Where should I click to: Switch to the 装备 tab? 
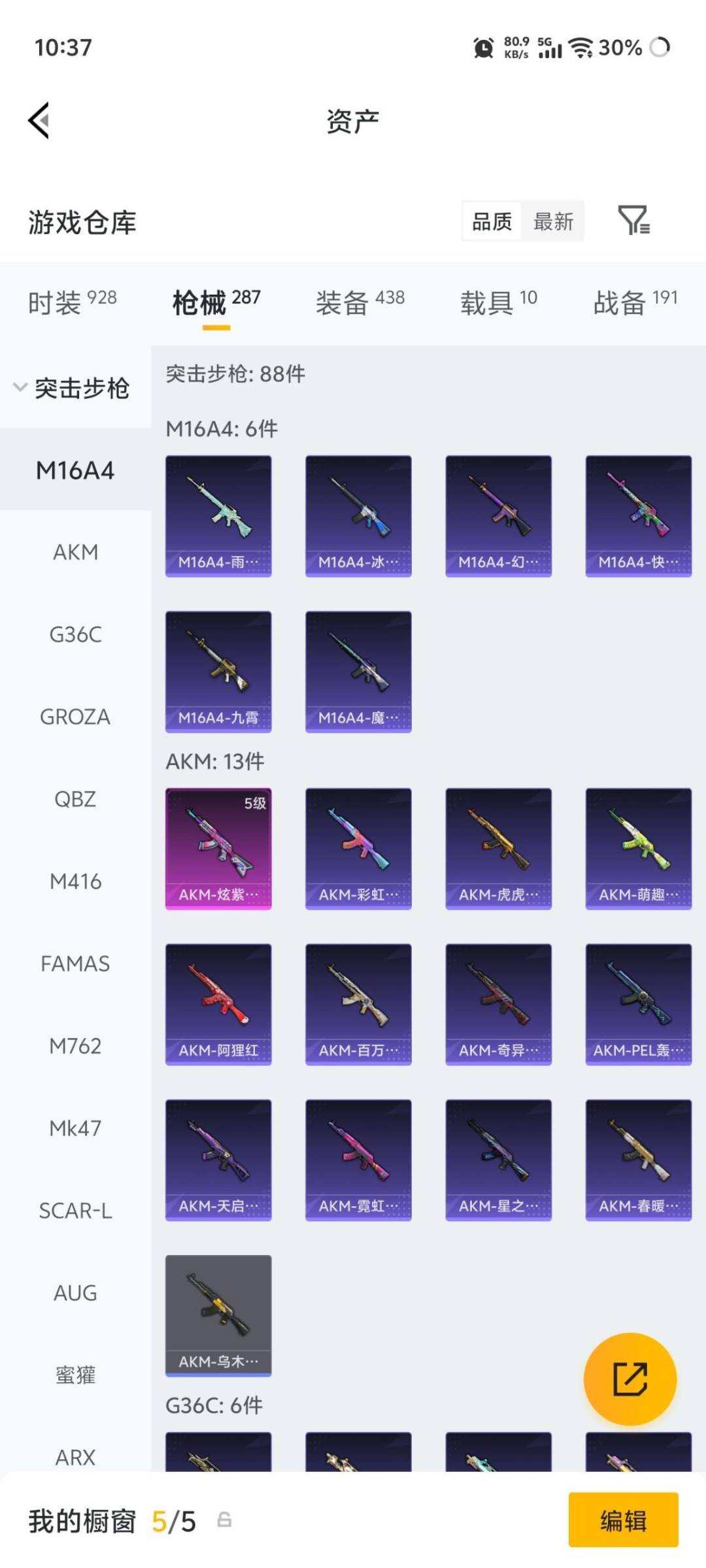[360, 302]
